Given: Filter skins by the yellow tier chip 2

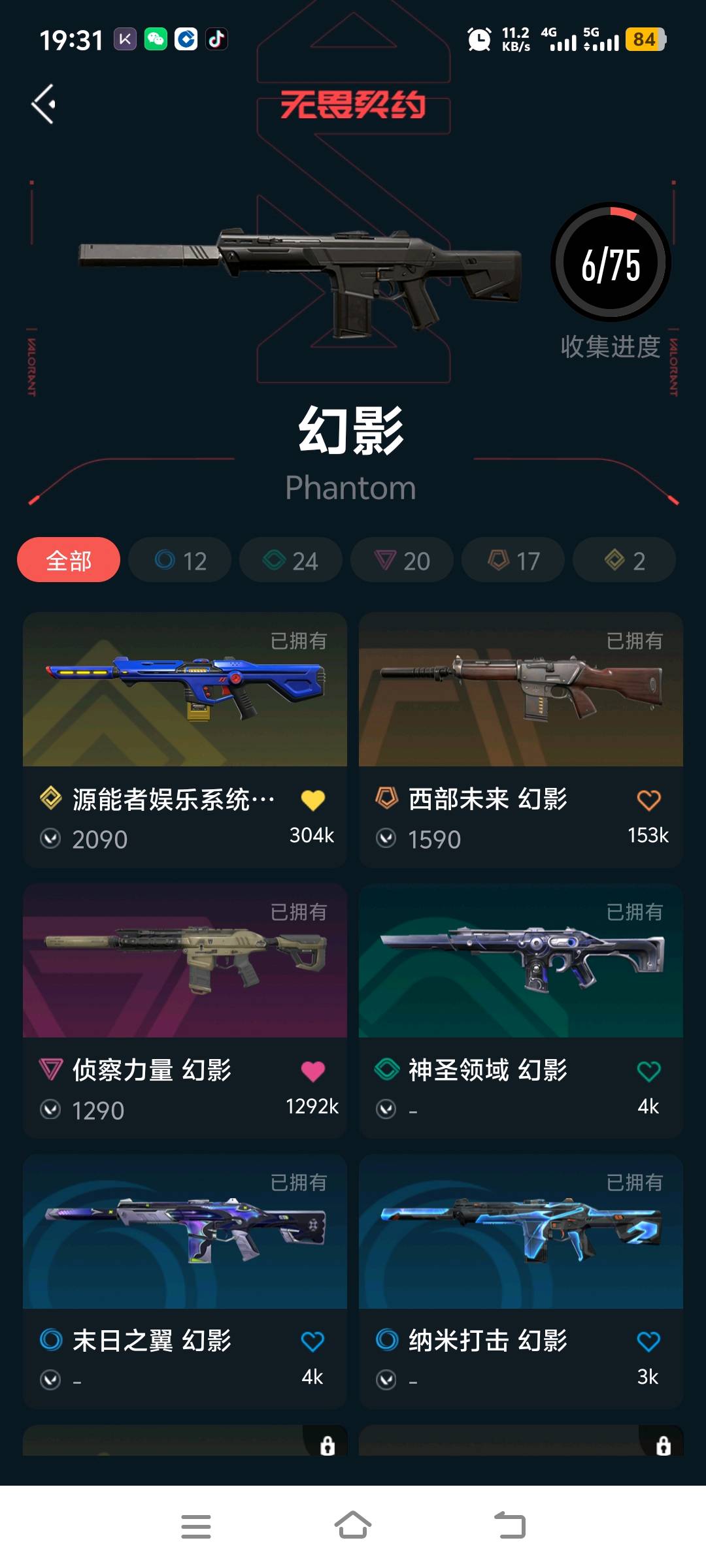Looking at the screenshot, I should coord(624,560).
